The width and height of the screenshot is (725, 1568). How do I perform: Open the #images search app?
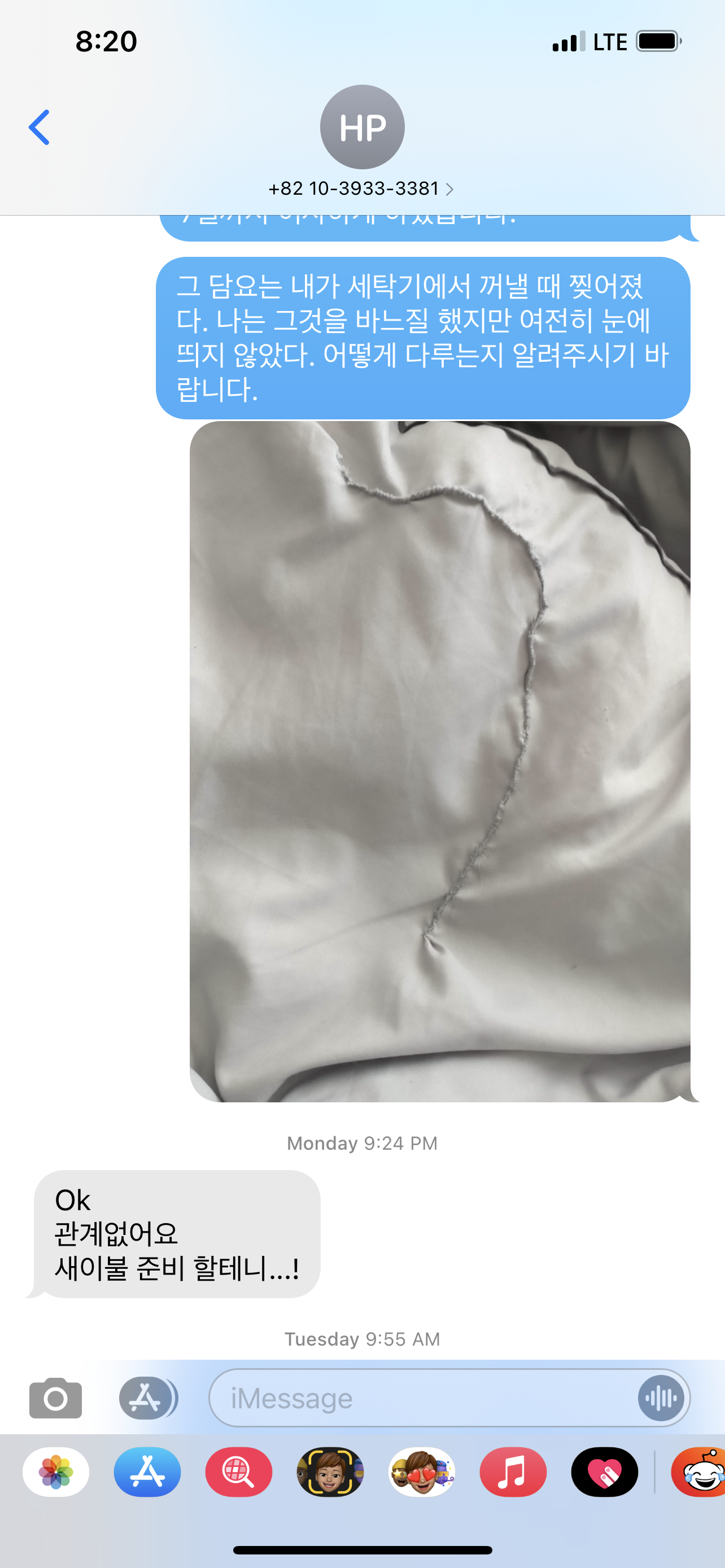point(239,1472)
